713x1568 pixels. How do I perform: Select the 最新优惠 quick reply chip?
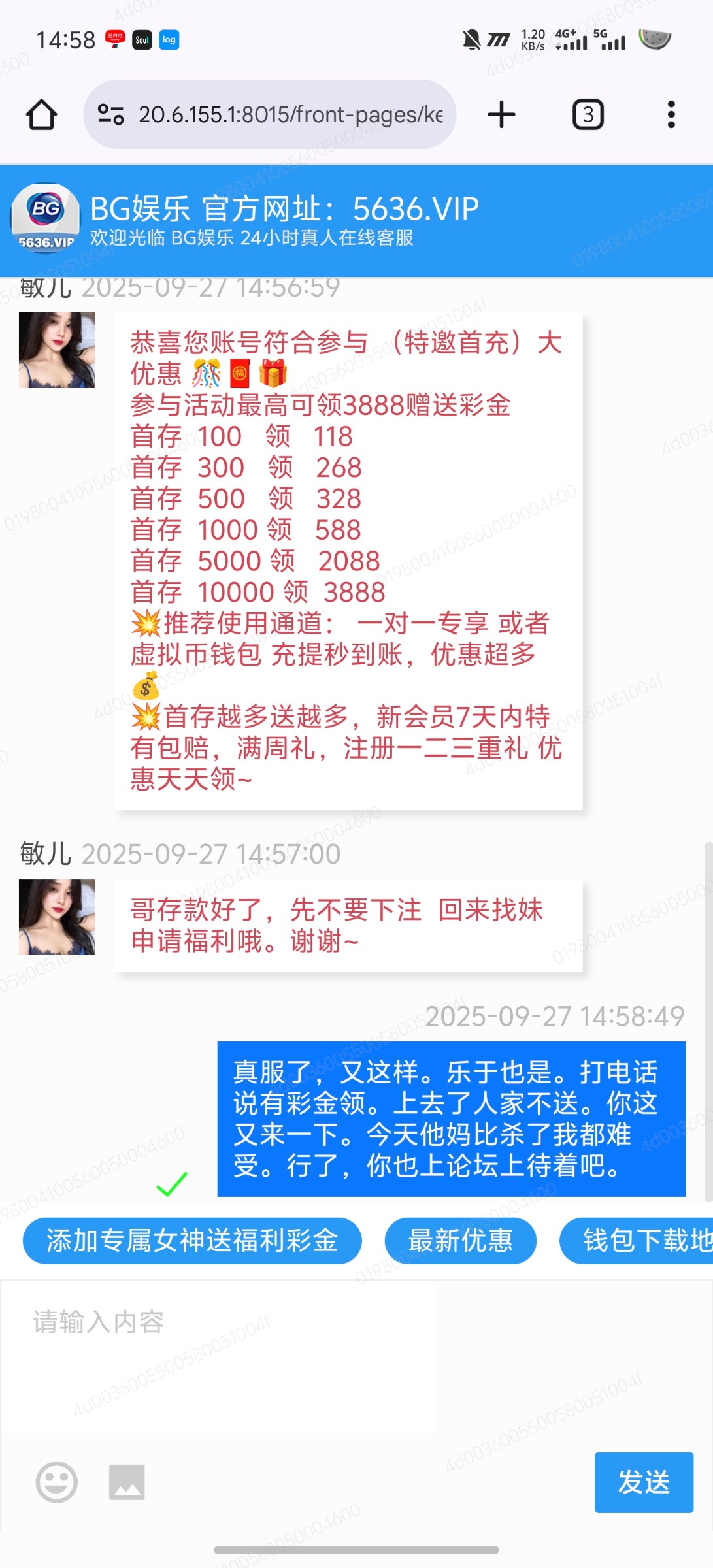pyautogui.click(x=460, y=1241)
